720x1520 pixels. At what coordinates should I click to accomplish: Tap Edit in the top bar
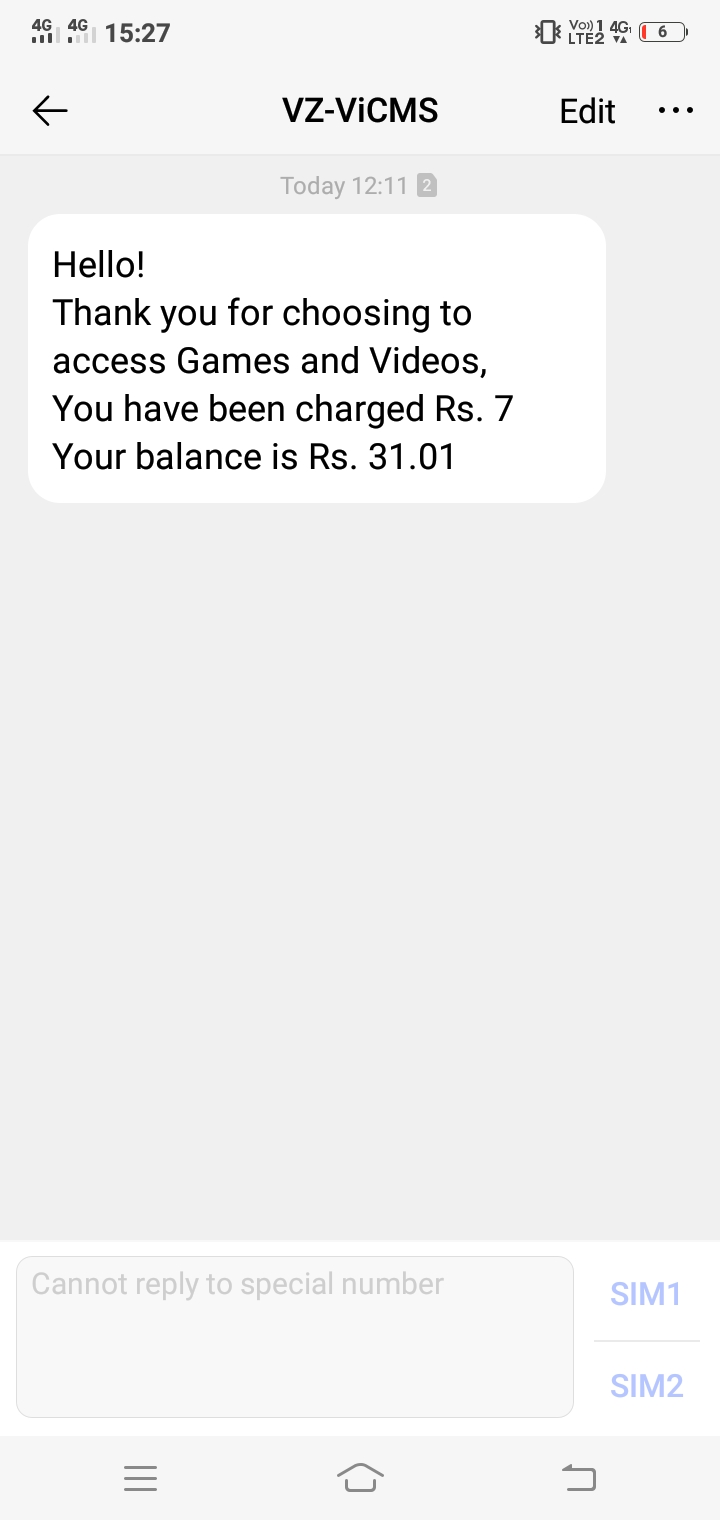587,111
